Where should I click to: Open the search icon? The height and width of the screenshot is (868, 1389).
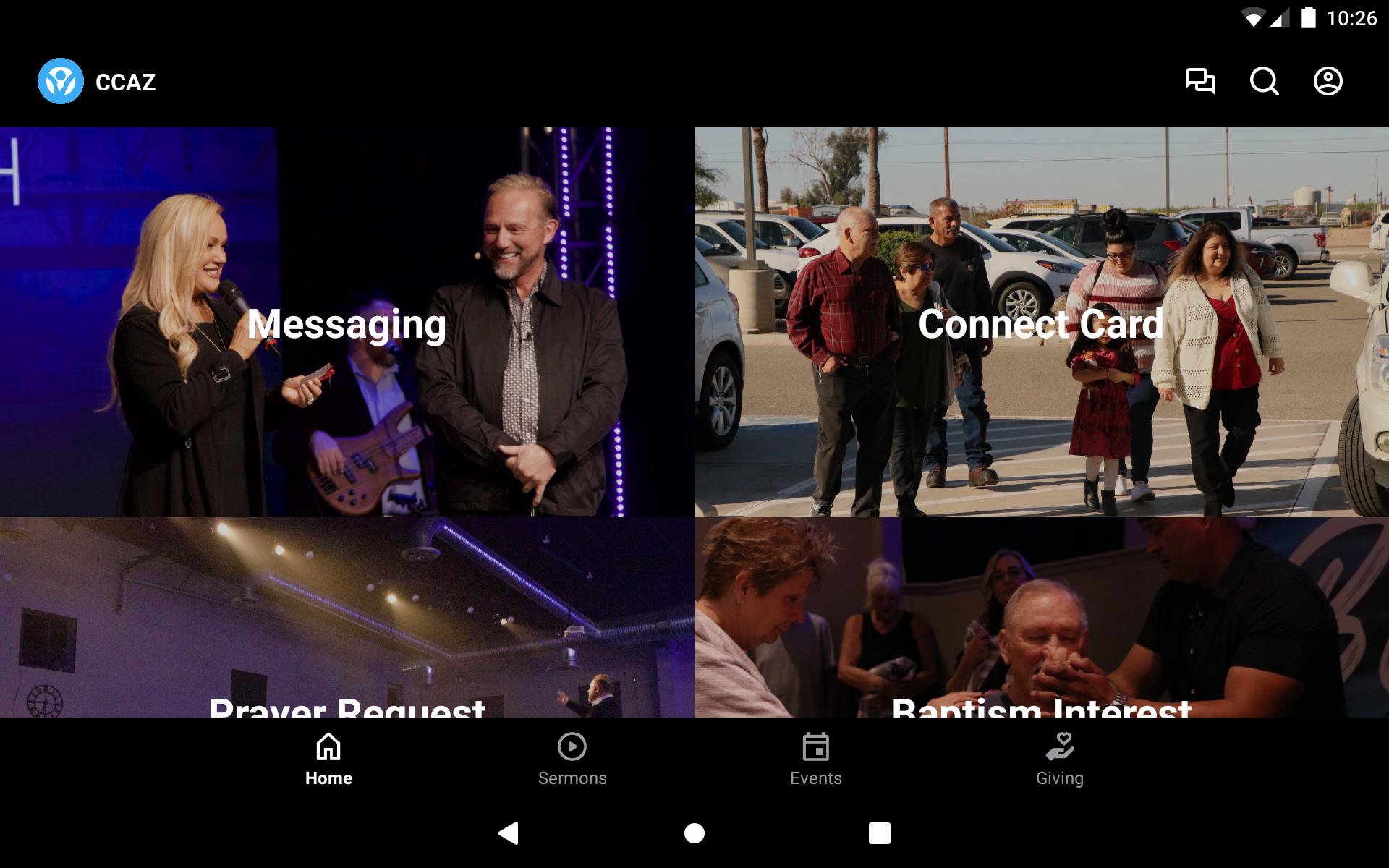[x=1264, y=81]
